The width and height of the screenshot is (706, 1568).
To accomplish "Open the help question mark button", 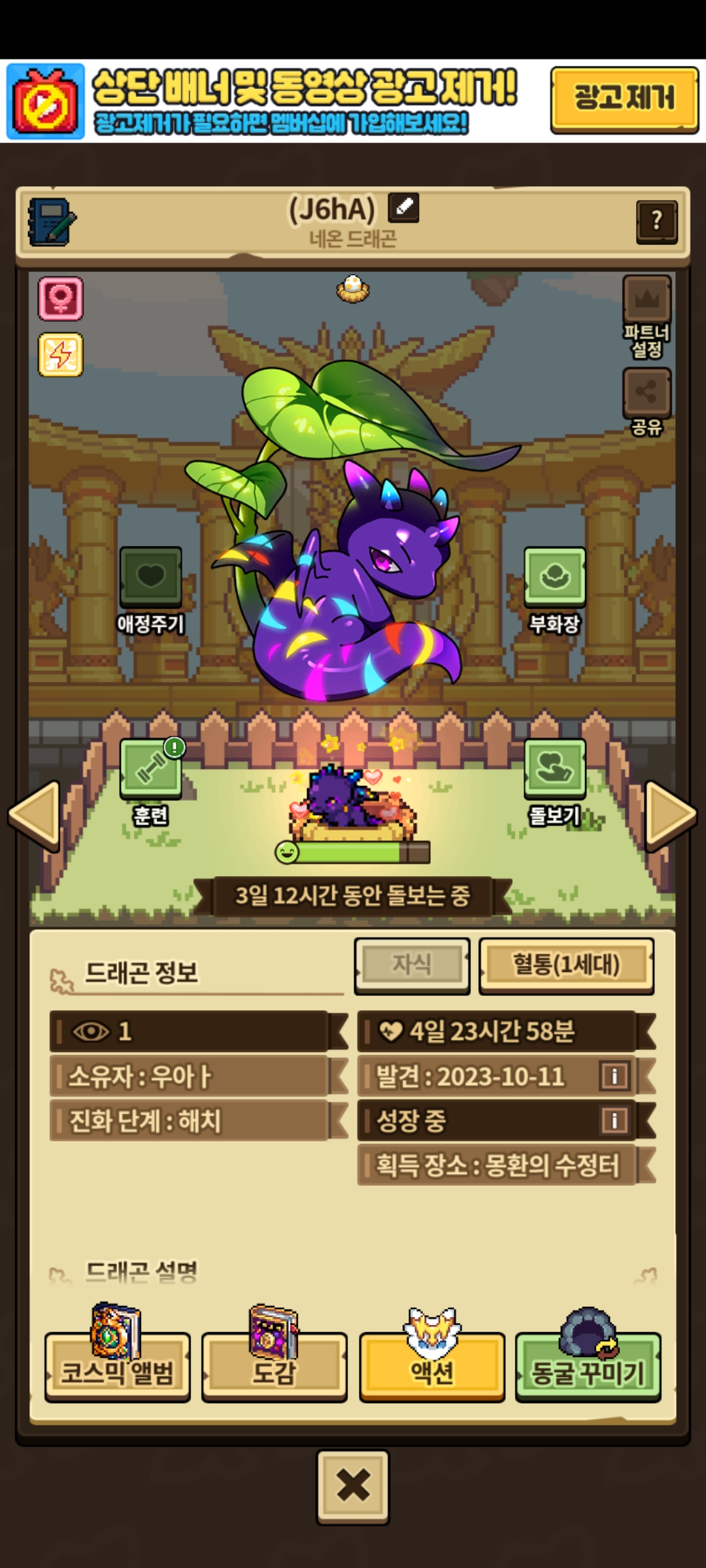I will (x=656, y=221).
